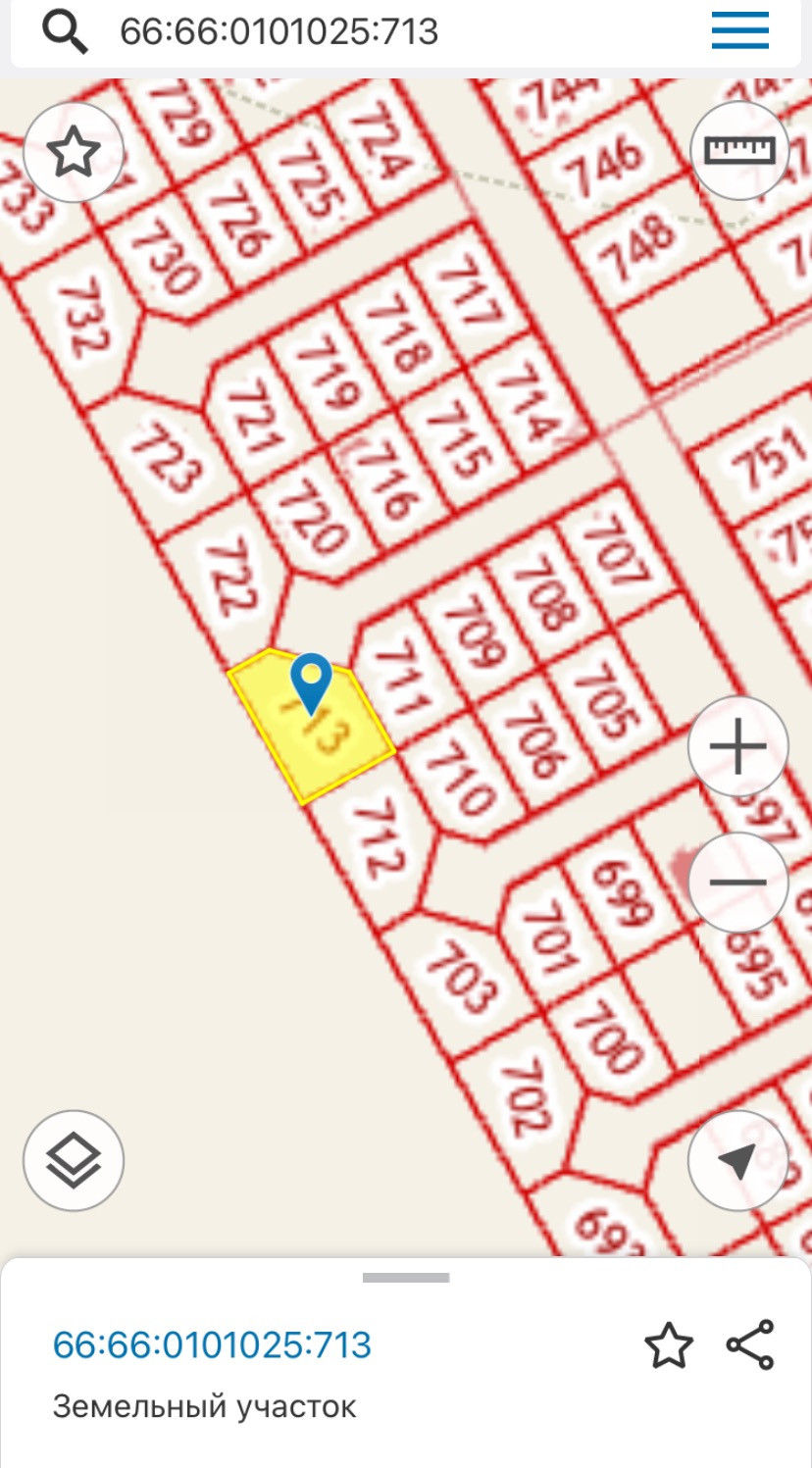The image size is (812, 1468).
Task: Activate the ruler measurement tool
Action: click(740, 150)
